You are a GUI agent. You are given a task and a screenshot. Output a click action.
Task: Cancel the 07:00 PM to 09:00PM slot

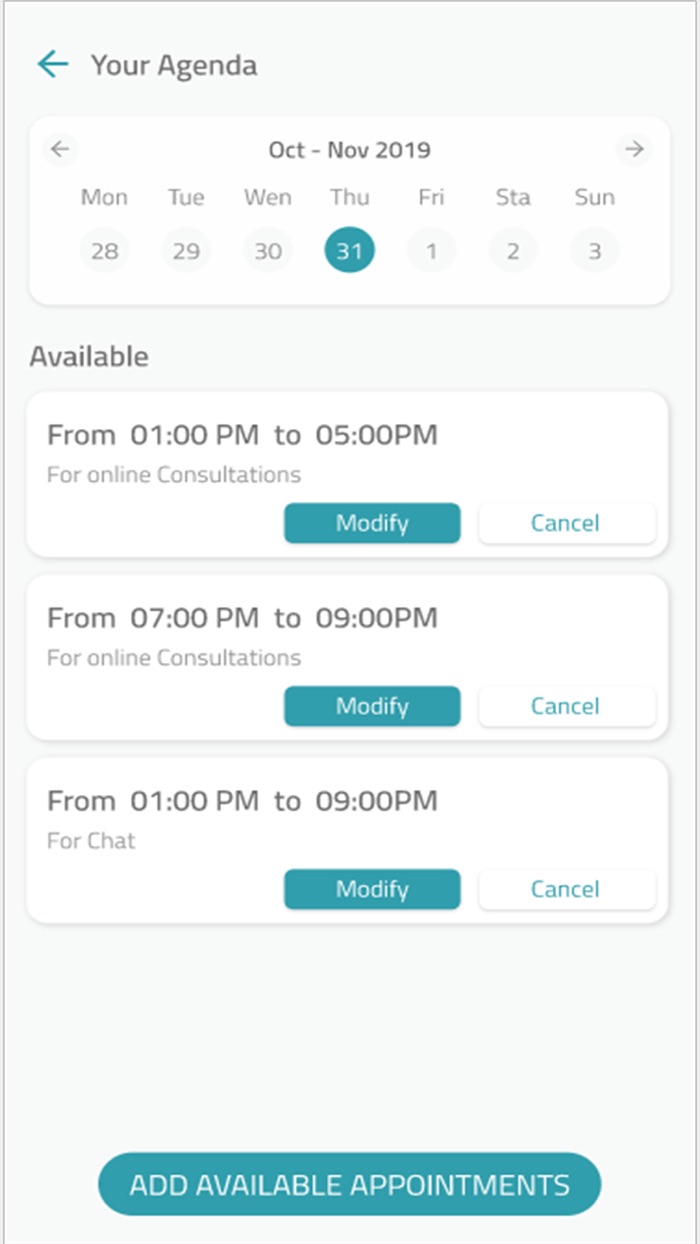[566, 706]
